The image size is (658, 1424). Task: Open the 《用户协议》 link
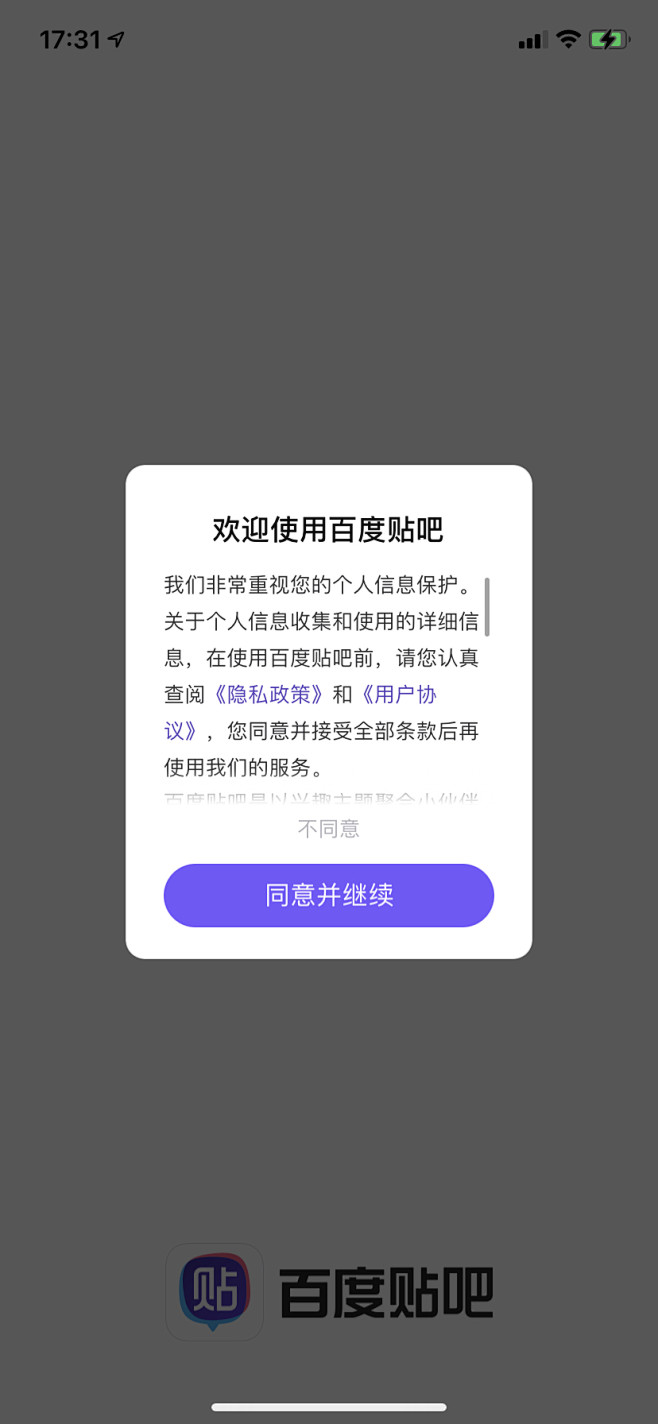pyautogui.click(x=397, y=695)
